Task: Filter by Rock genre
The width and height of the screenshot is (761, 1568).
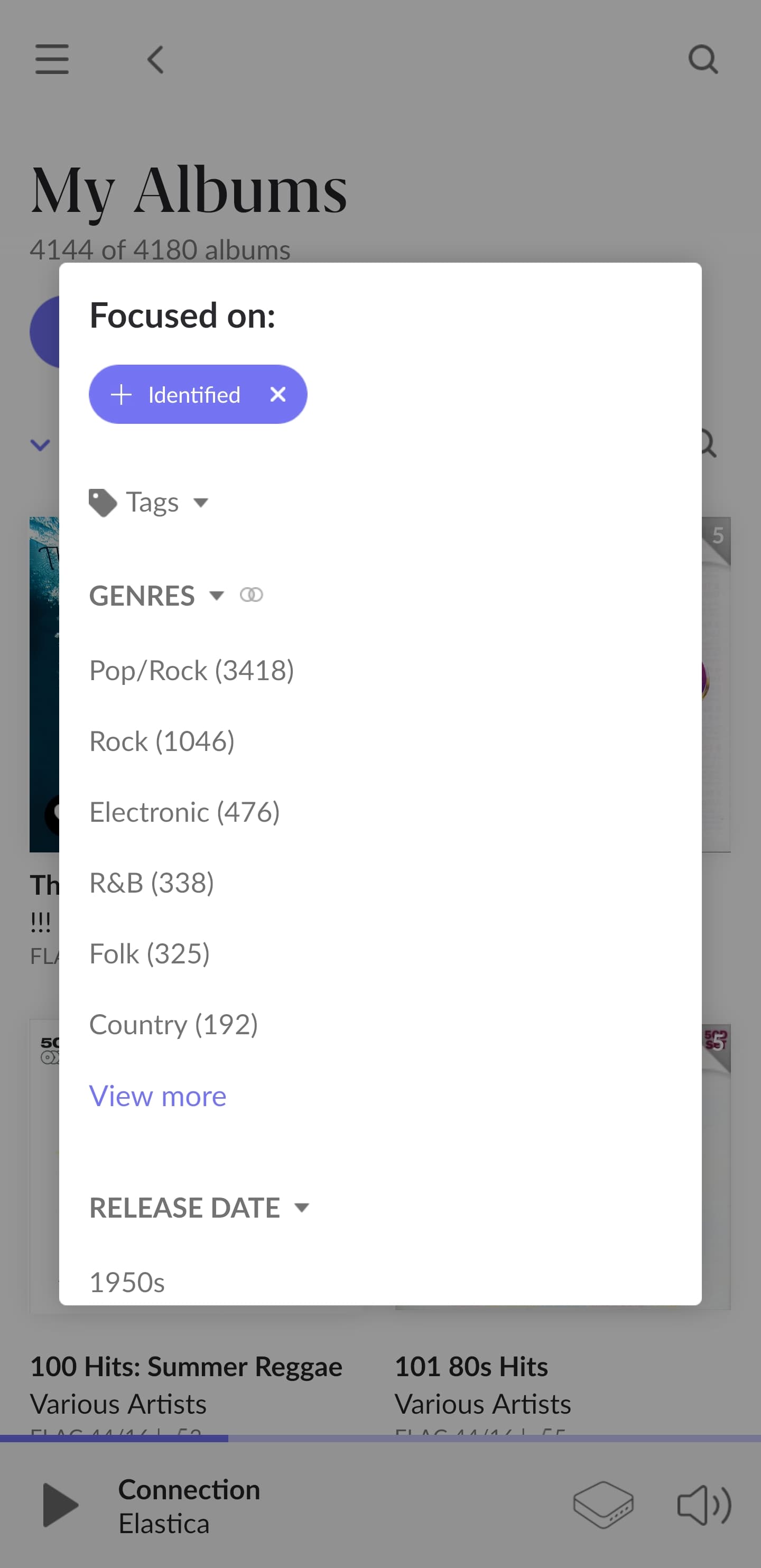Action: pos(162,741)
